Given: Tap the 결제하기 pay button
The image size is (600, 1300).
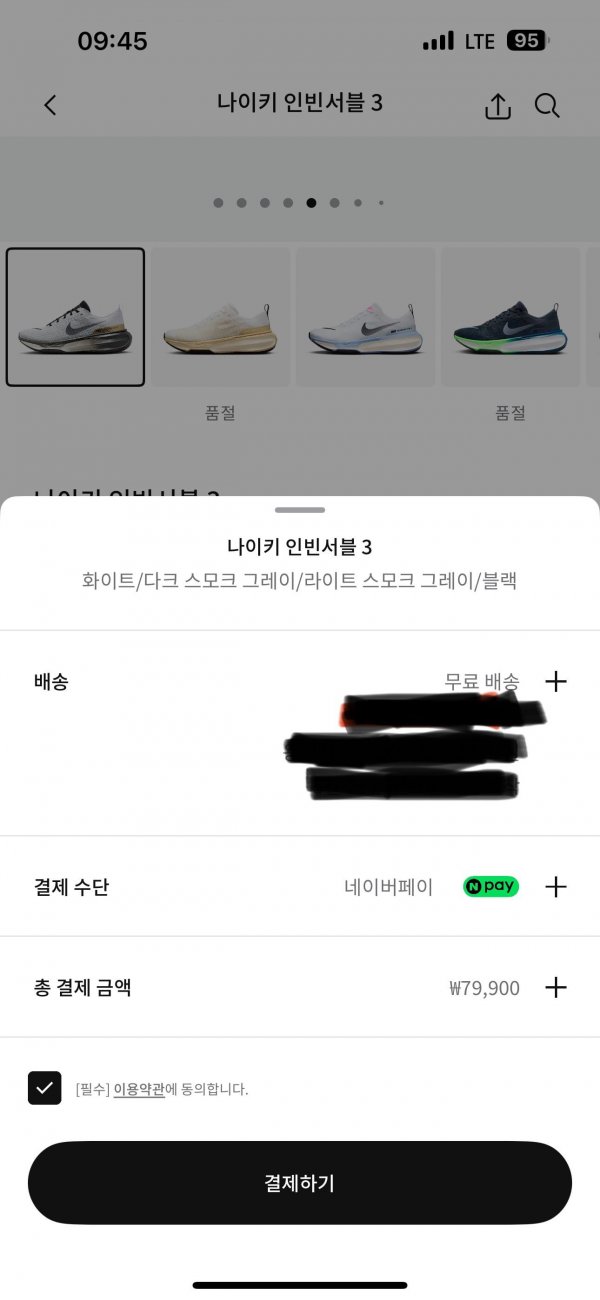Looking at the screenshot, I should tap(300, 1183).
